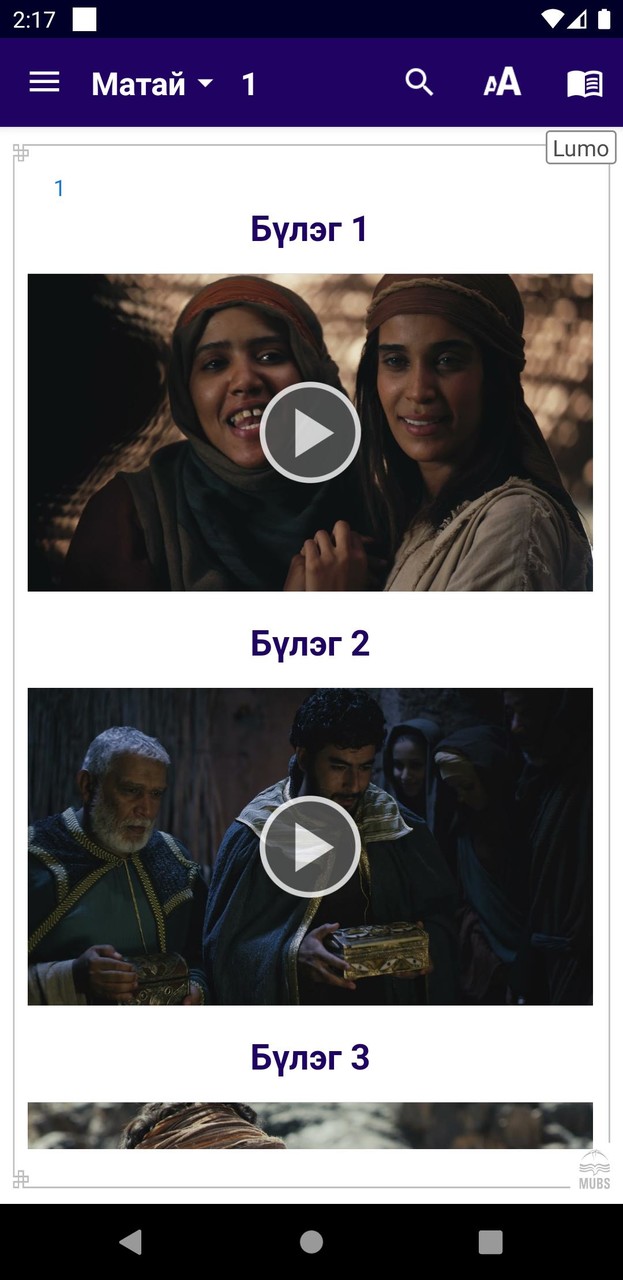Image resolution: width=623 pixels, height=1280 pixels.
Task: Select chapter number 1 in toolbar
Action: click(249, 84)
